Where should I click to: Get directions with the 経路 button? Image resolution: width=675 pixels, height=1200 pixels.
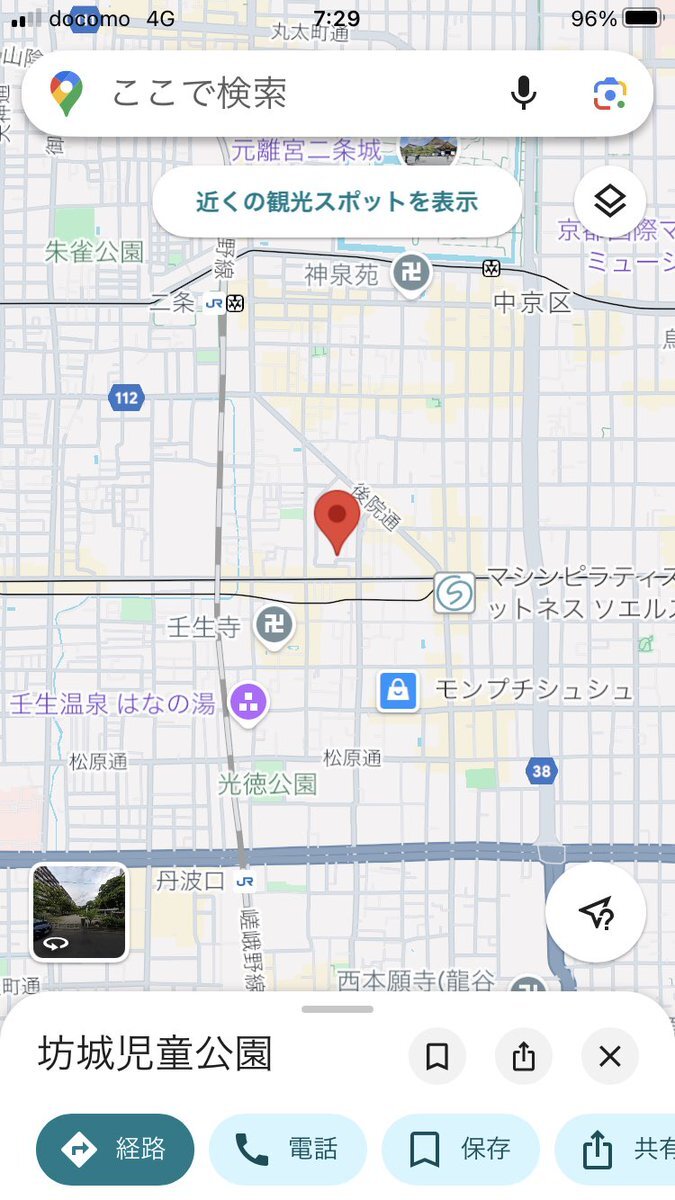pos(115,1150)
